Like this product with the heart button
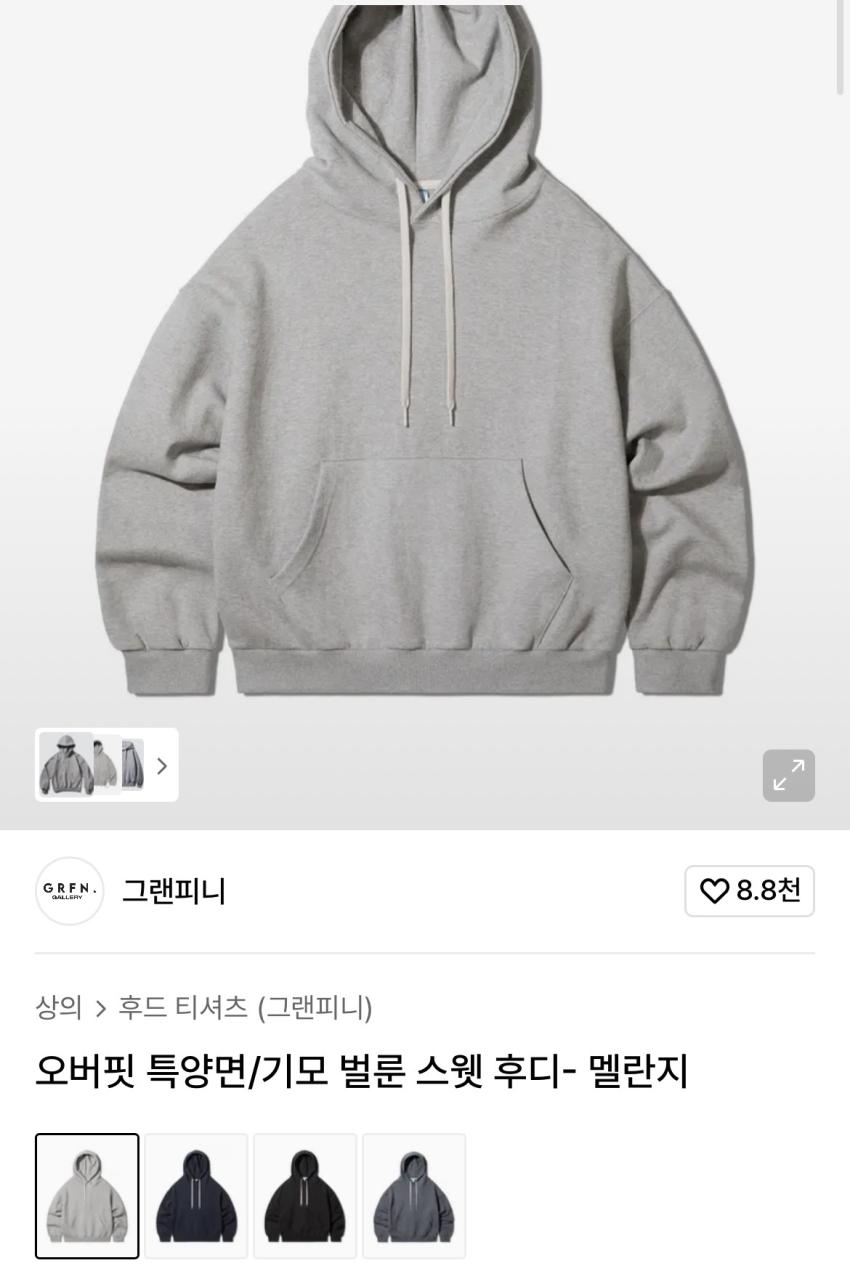The width and height of the screenshot is (850, 1271). pos(749,891)
